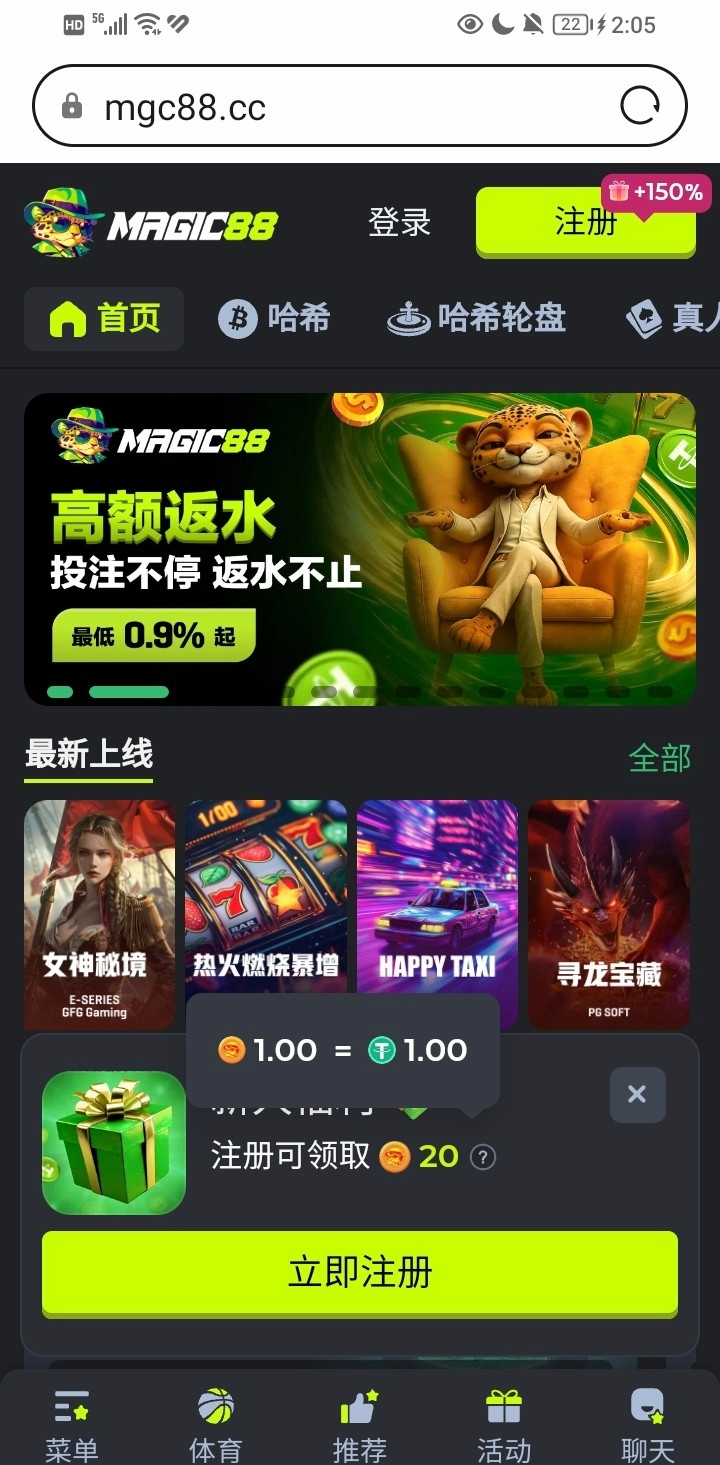
Task: Open the 登录 login page
Action: (x=399, y=222)
